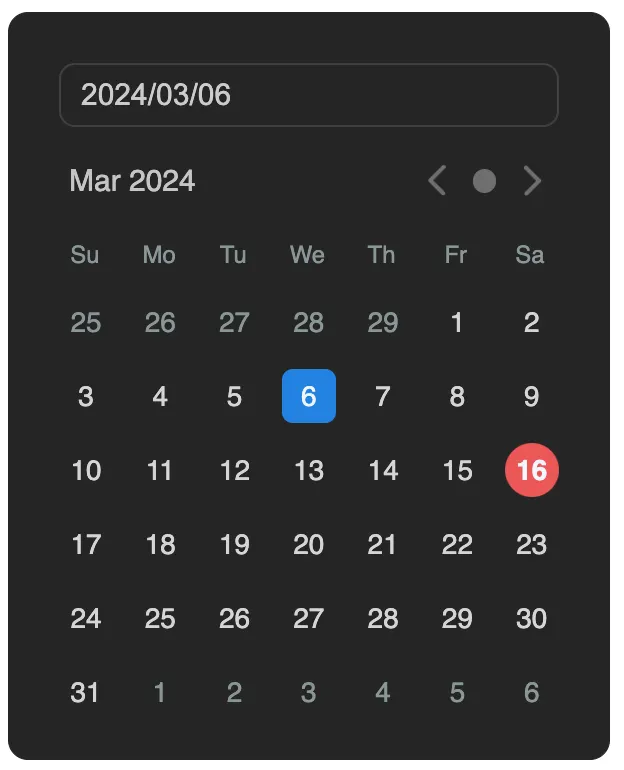
Task: Select the highlighted March 6
Action: click(309, 396)
